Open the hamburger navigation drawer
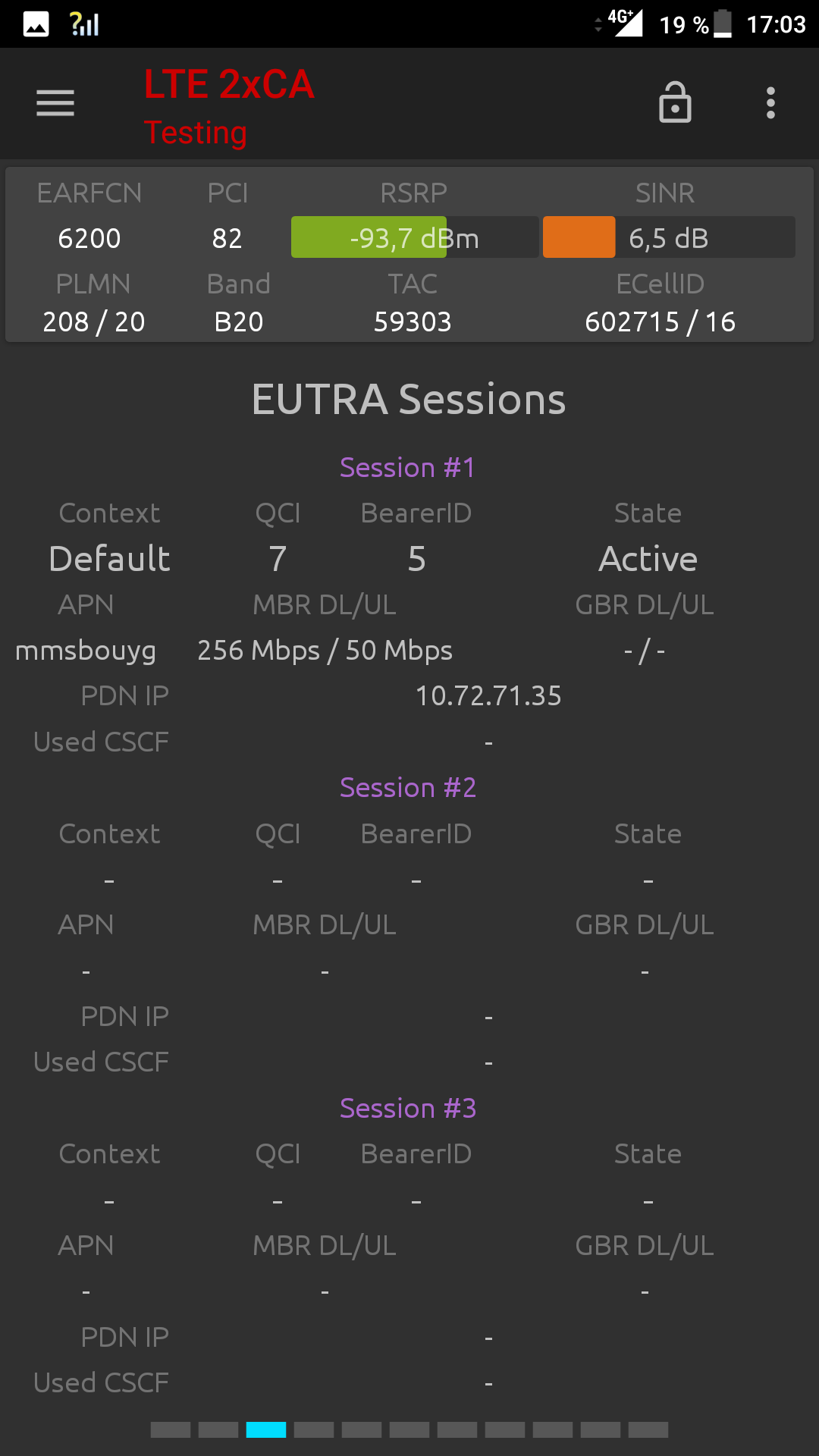This screenshot has height=1456, width=819. click(55, 103)
